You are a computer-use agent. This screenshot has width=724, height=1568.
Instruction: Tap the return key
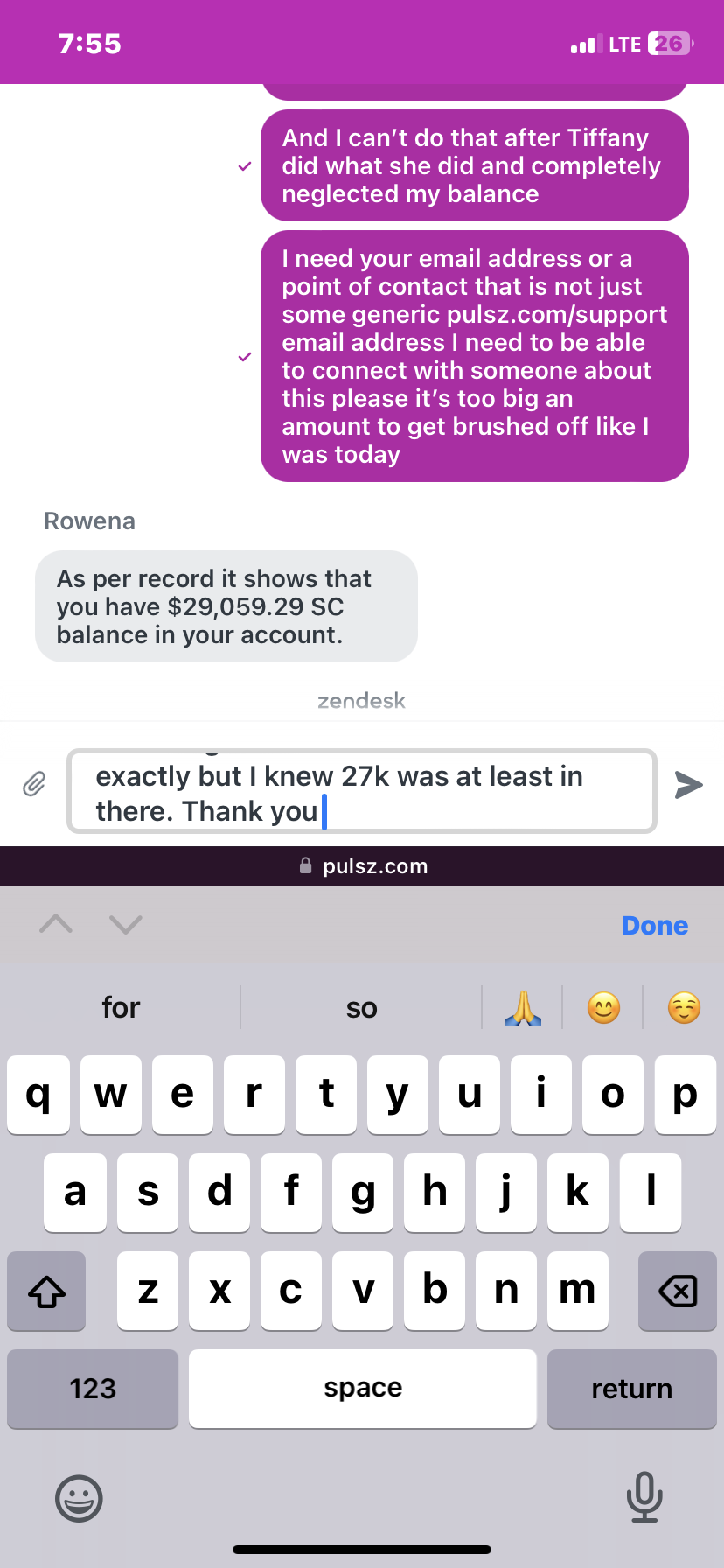click(x=631, y=1389)
